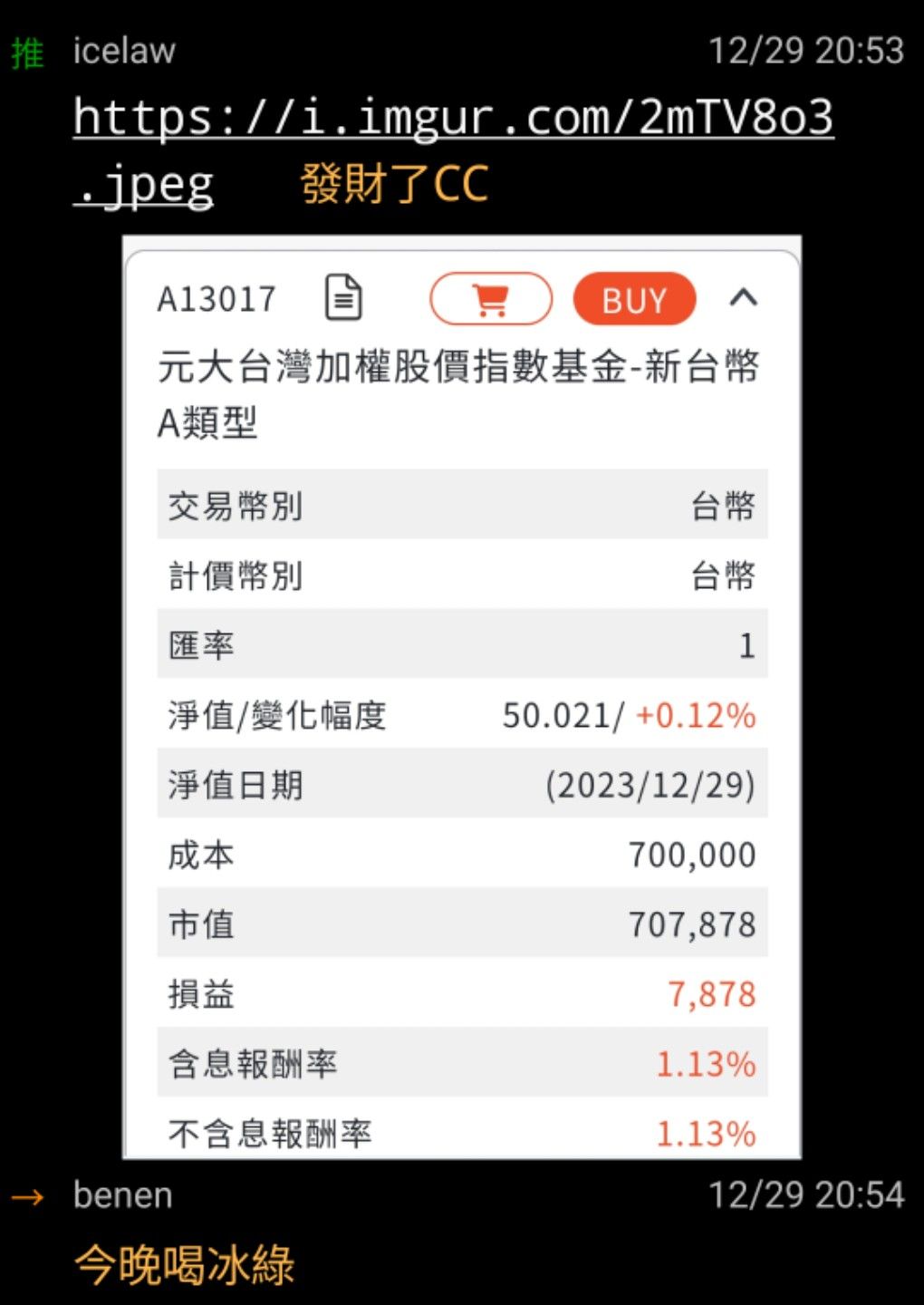Screen dimensions: 924x1305
Task: Open the imgur.com link from icelaw
Action: (453, 119)
